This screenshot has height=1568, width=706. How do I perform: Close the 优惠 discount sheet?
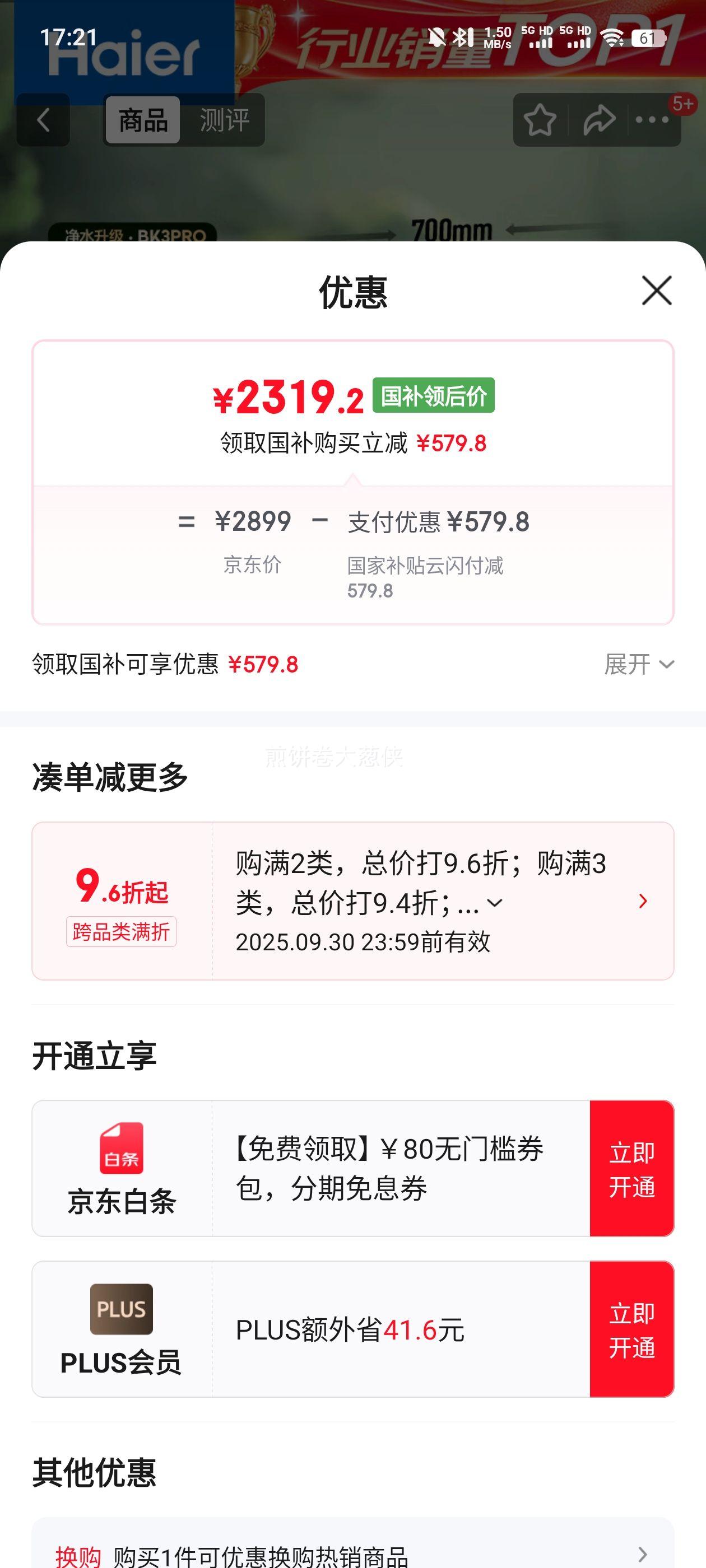(x=657, y=290)
